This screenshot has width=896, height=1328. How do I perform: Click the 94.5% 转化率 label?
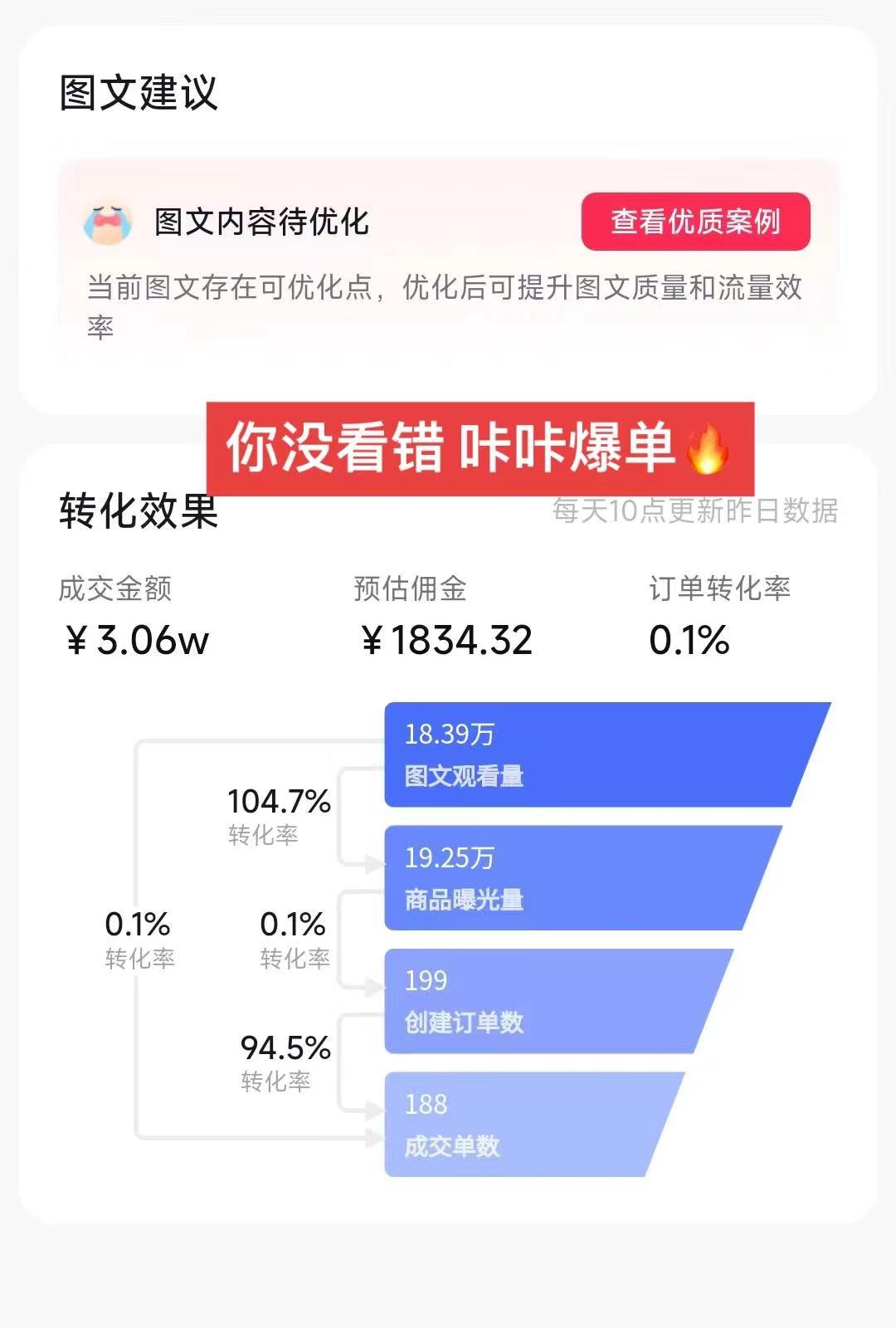[x=286, y=1067]
